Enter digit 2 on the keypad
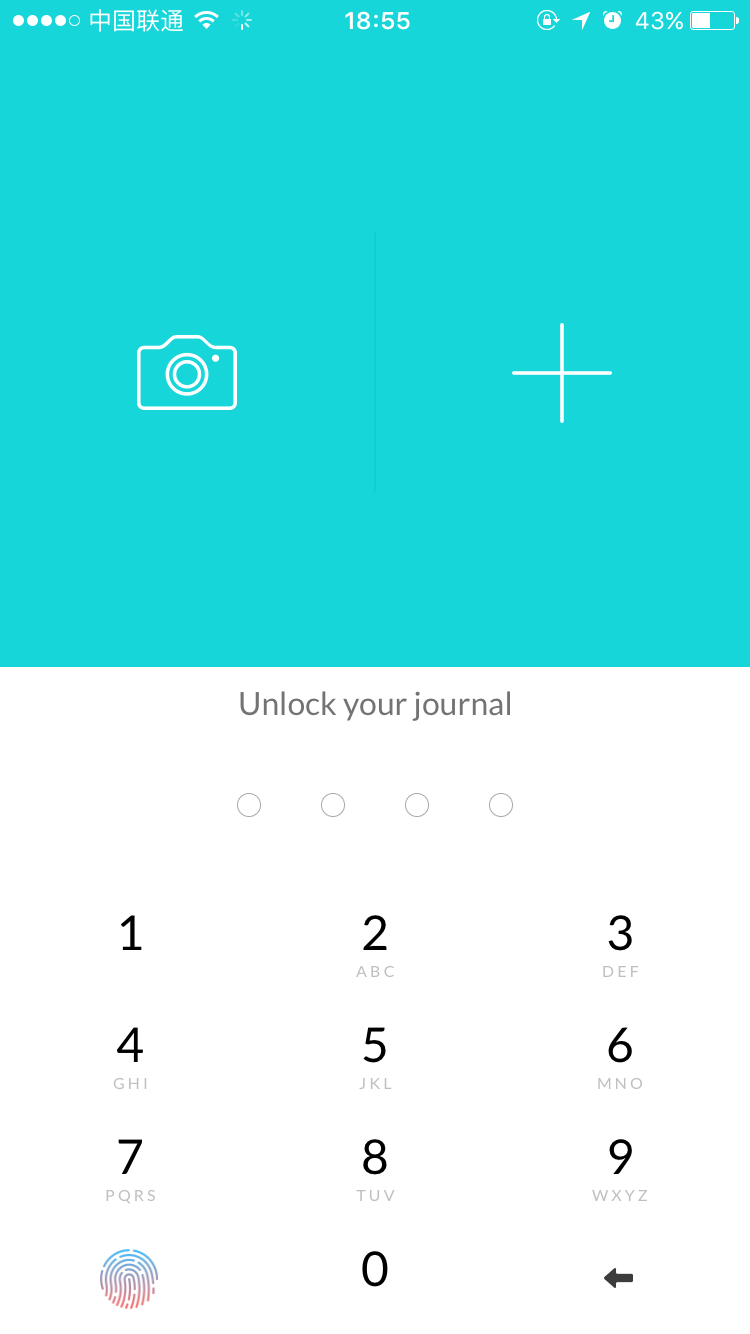The width and height of the screenshot is (750, 1334). click(x=375, y=945)
